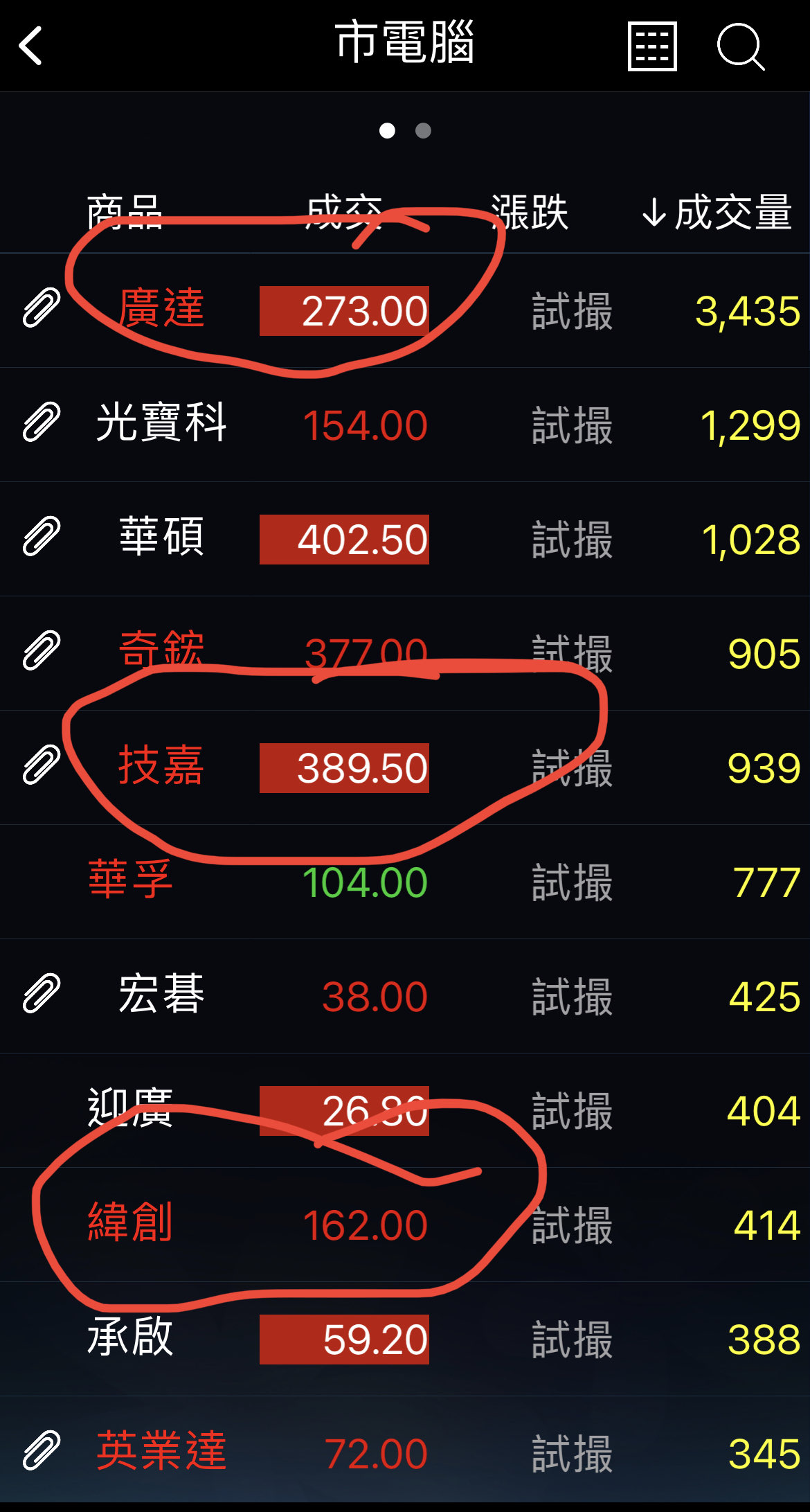This screenshot has width=810, height=1512.
Task: Open the 光寶科 stock row
Action: (405, 425)
